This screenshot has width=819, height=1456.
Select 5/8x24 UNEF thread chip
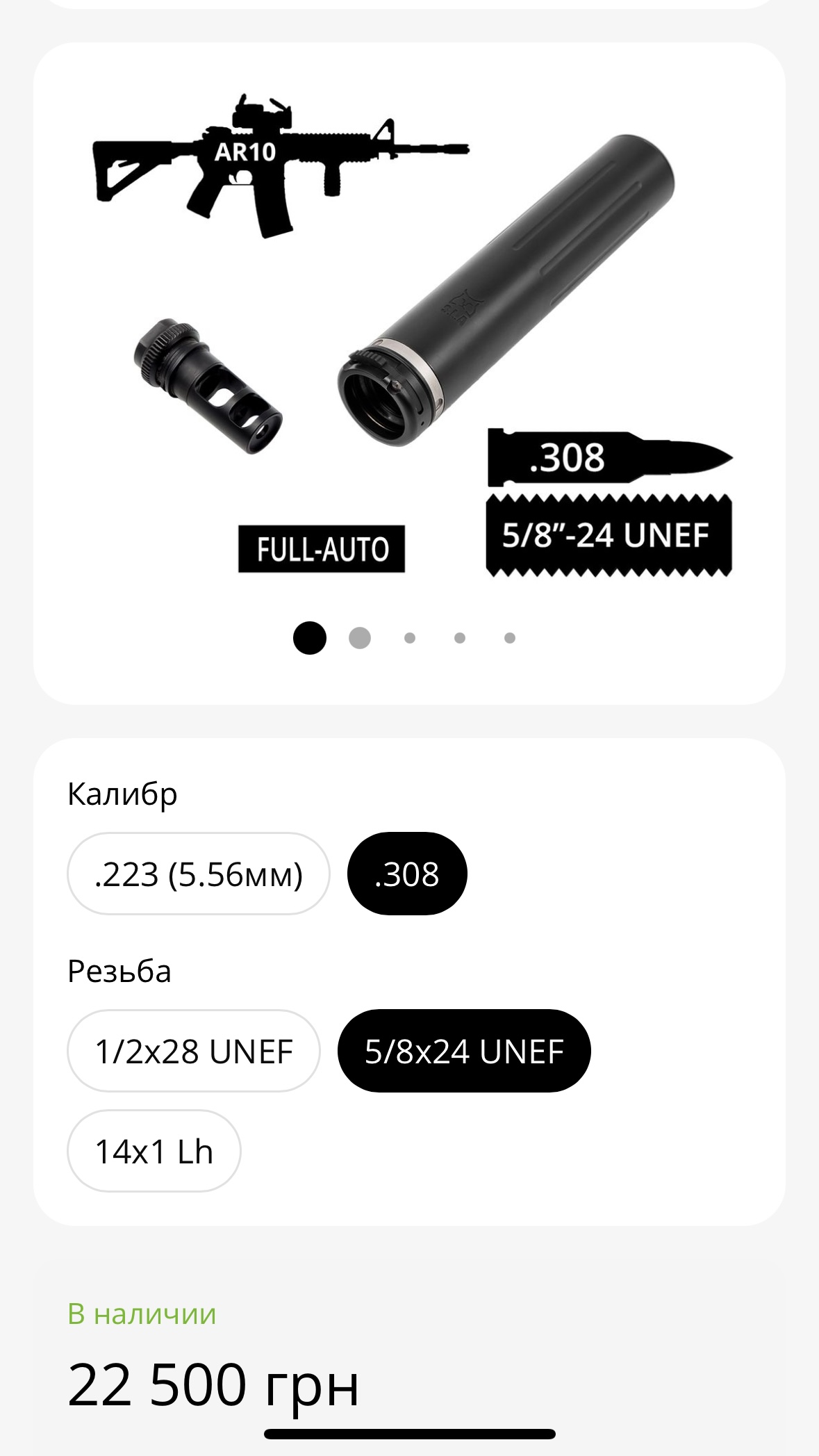(x=464, y=1051)
